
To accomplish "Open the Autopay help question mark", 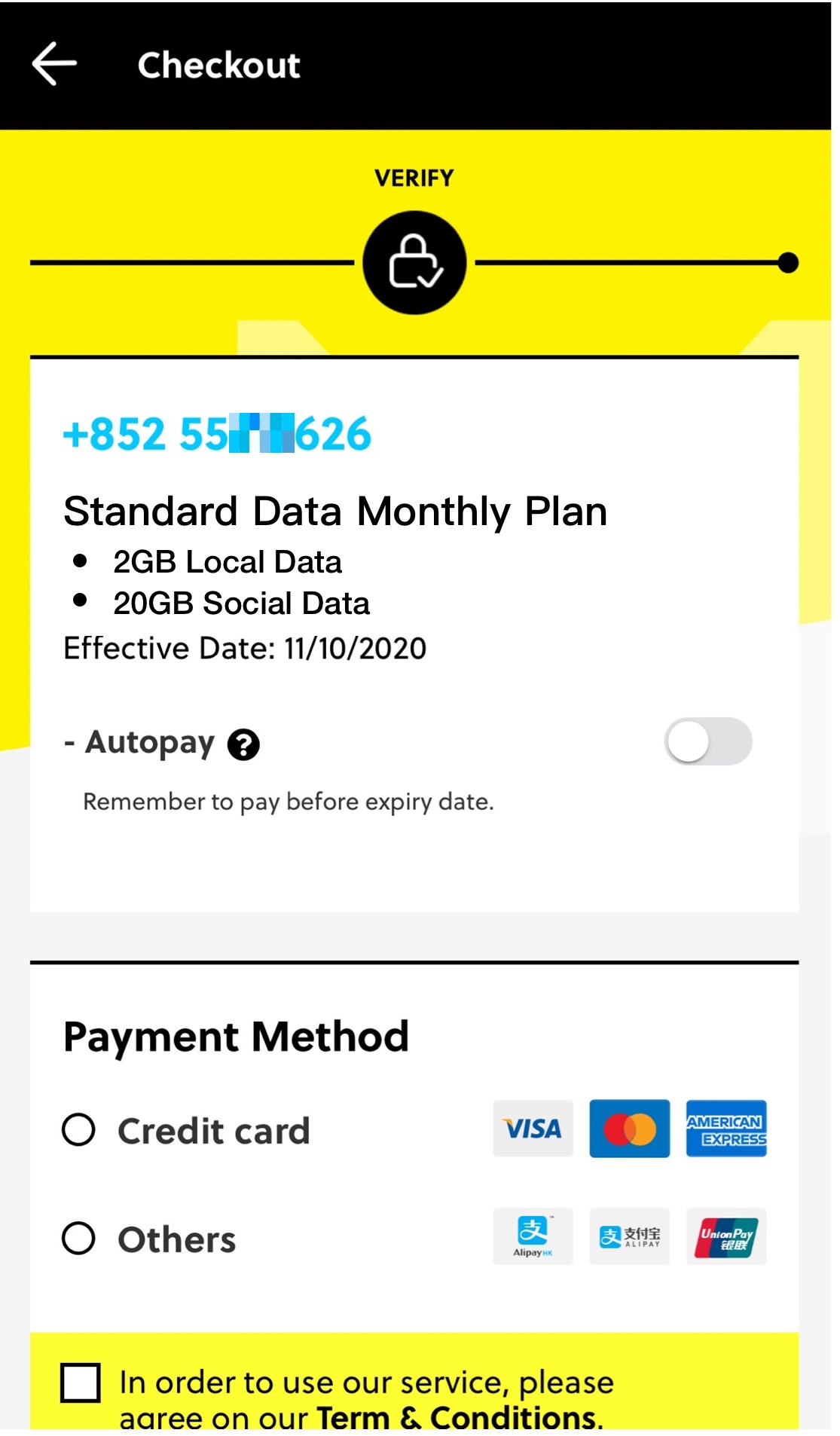I will pos(243,745).
